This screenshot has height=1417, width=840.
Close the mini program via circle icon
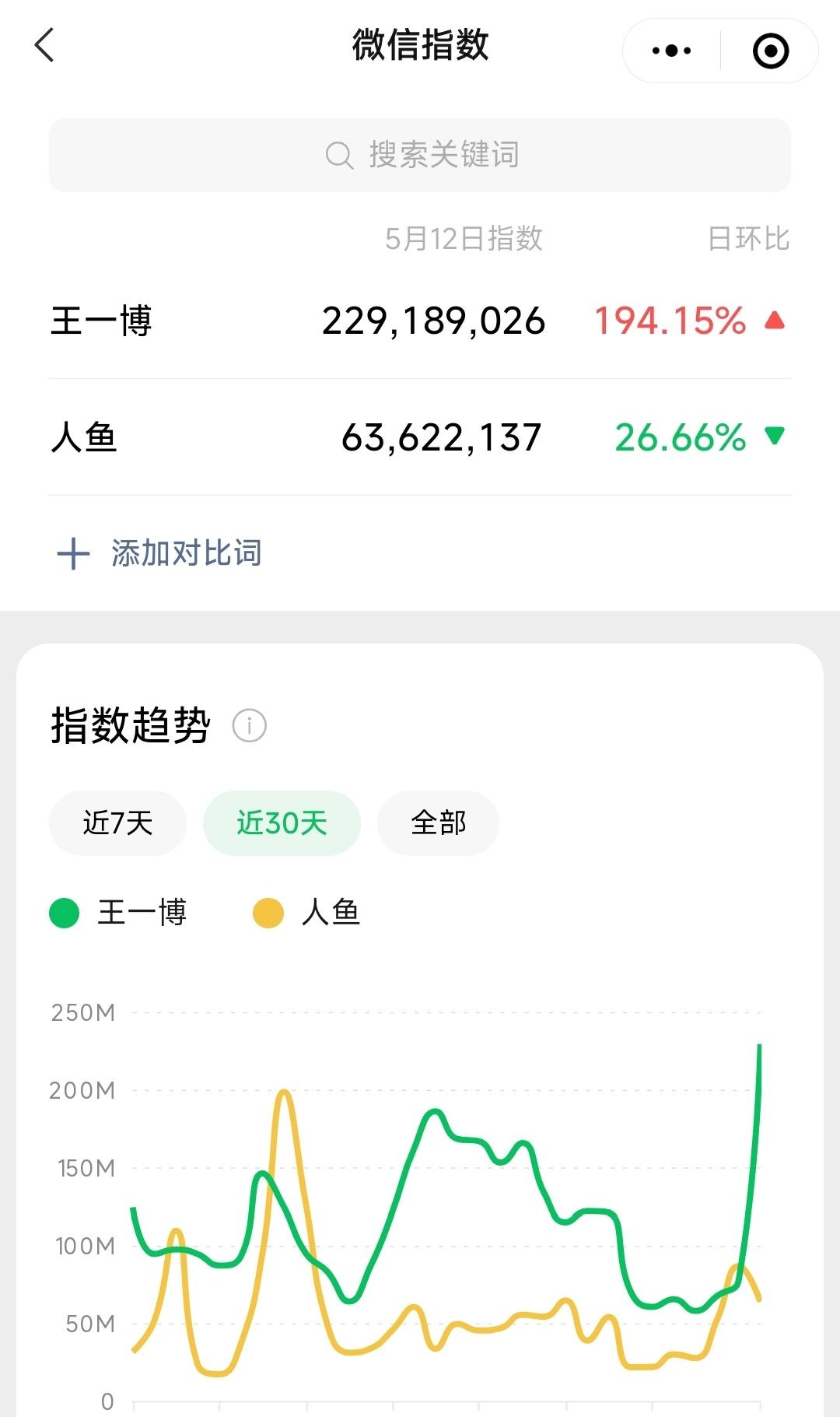(x=770, y=51)
